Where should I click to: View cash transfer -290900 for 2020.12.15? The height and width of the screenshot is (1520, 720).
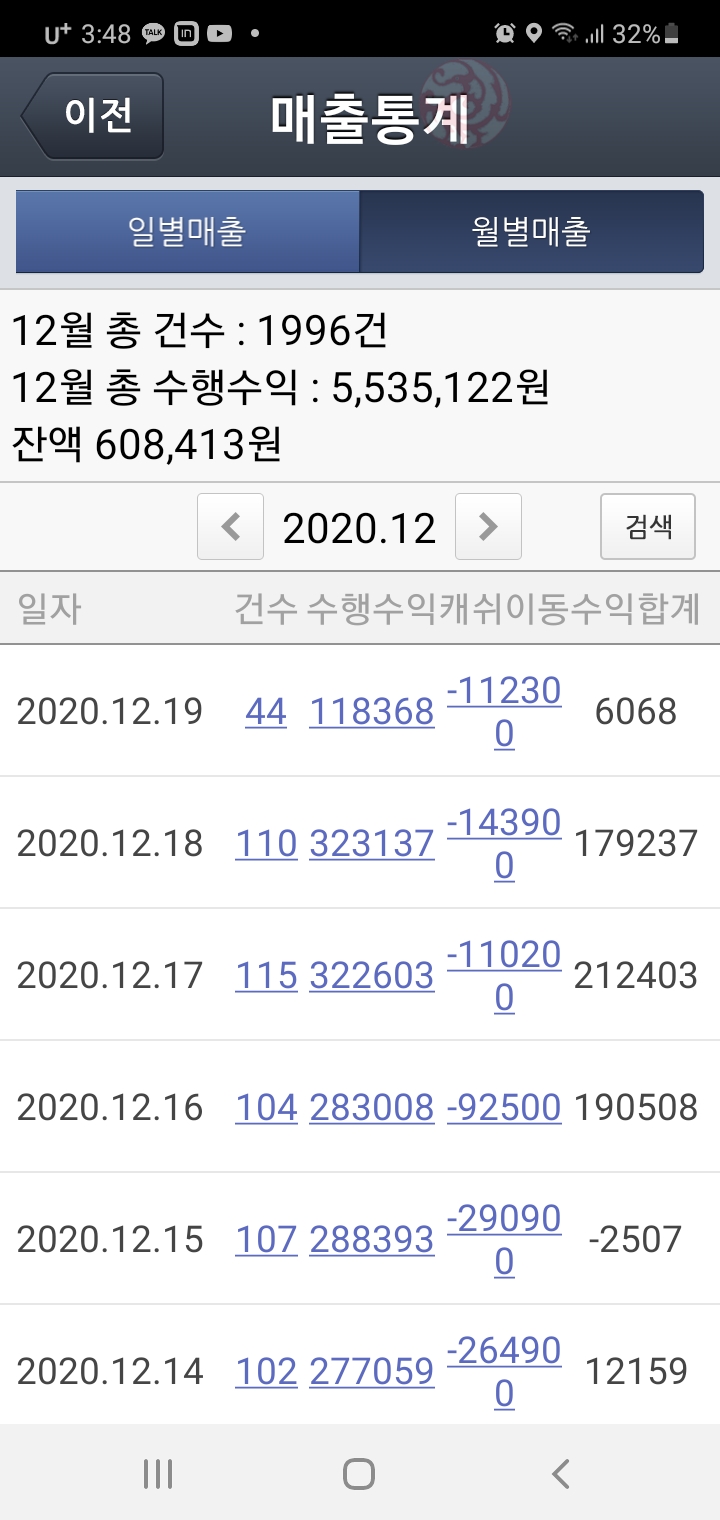click(504, 1240)
